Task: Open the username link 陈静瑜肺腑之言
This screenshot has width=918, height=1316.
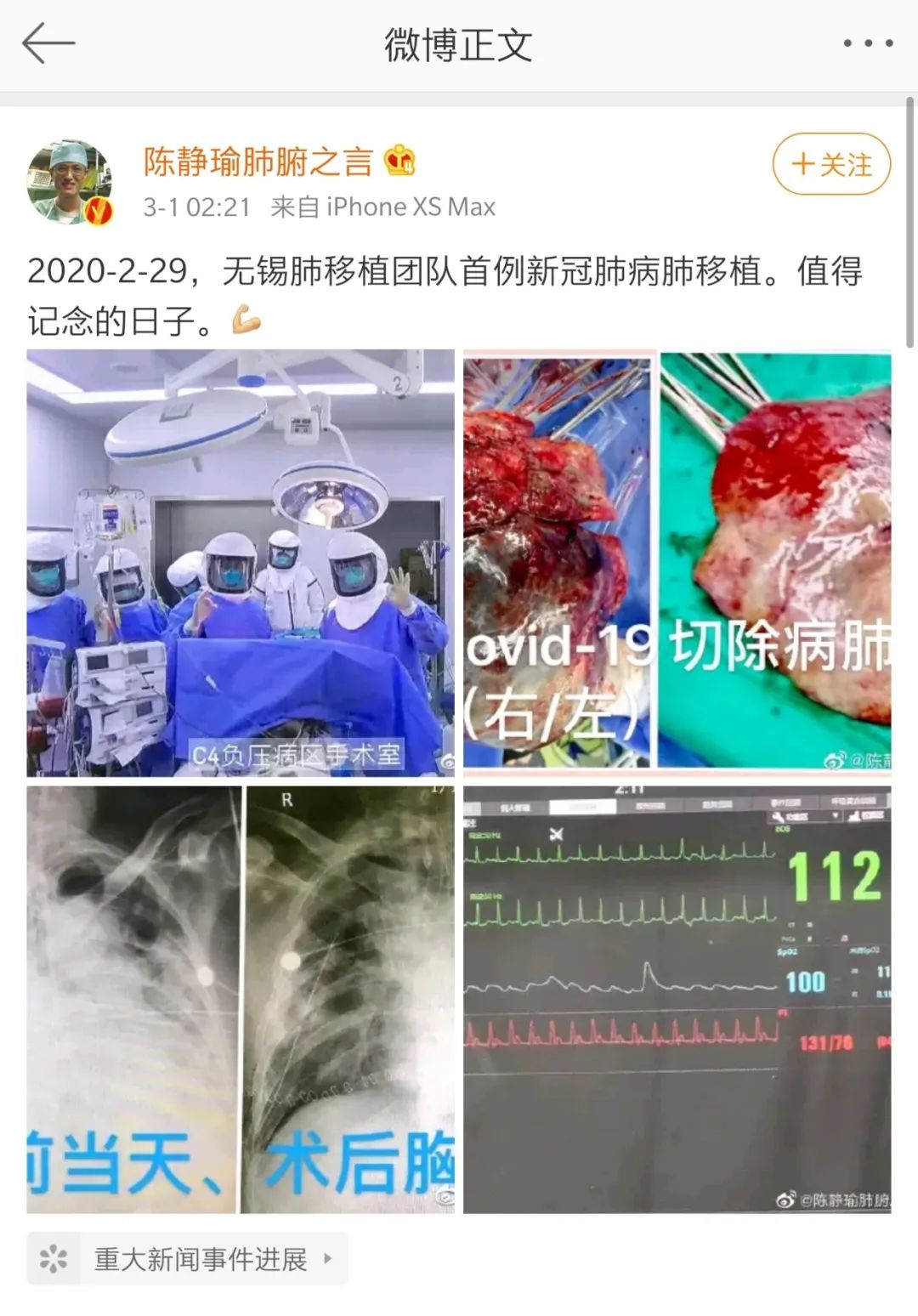Action: pyautogui.click(x=258, y=161)
